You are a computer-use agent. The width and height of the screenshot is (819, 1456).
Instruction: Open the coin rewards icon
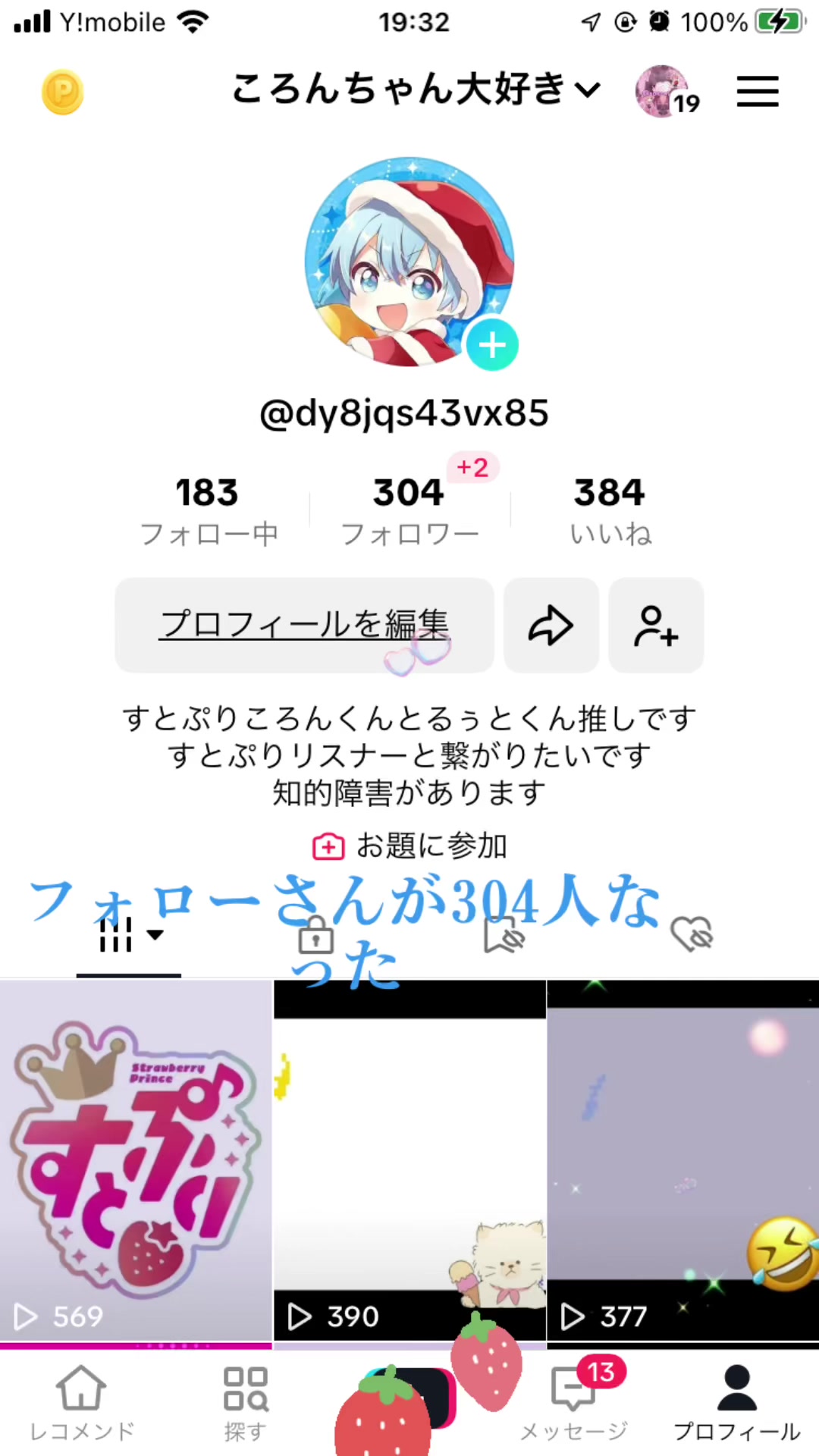point(62,93)
